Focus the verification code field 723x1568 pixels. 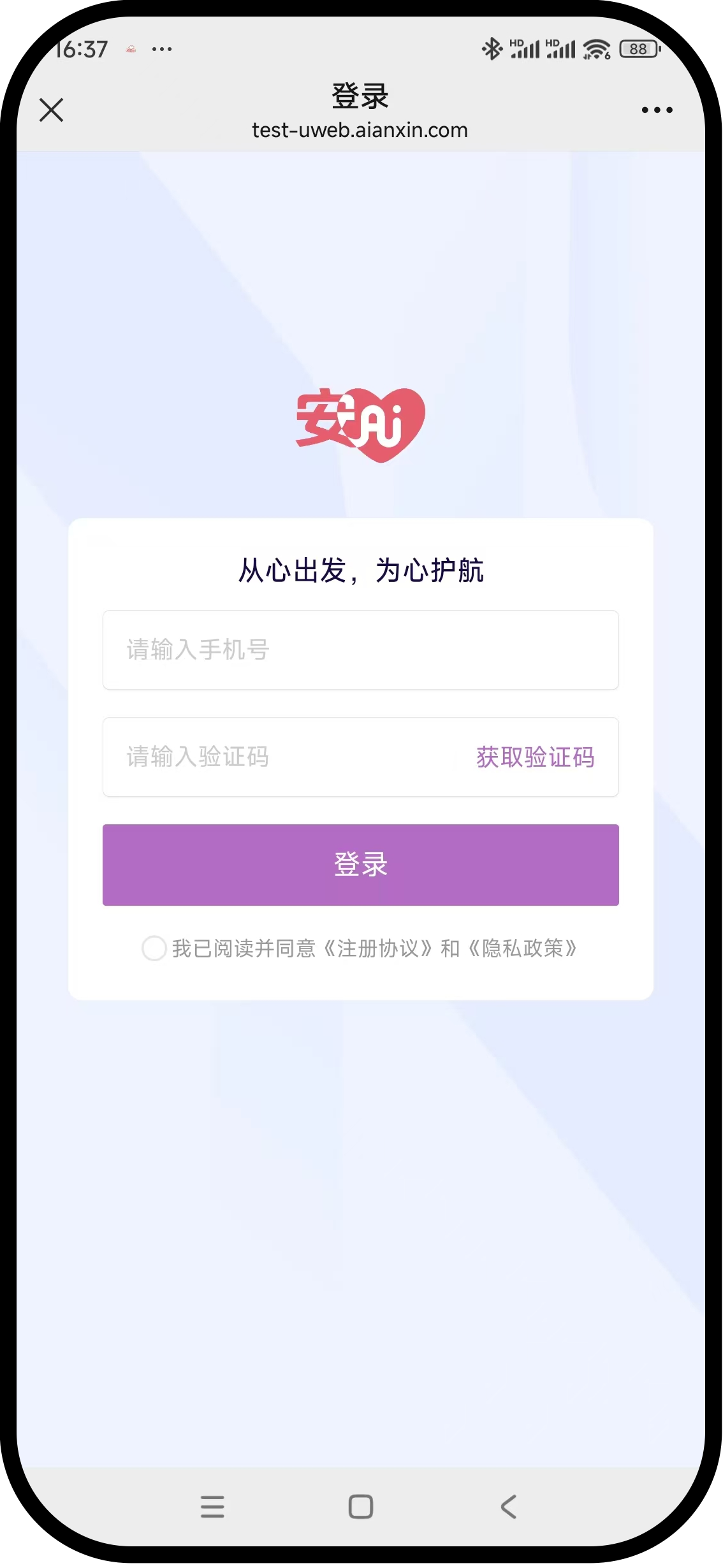click(281, 757)
